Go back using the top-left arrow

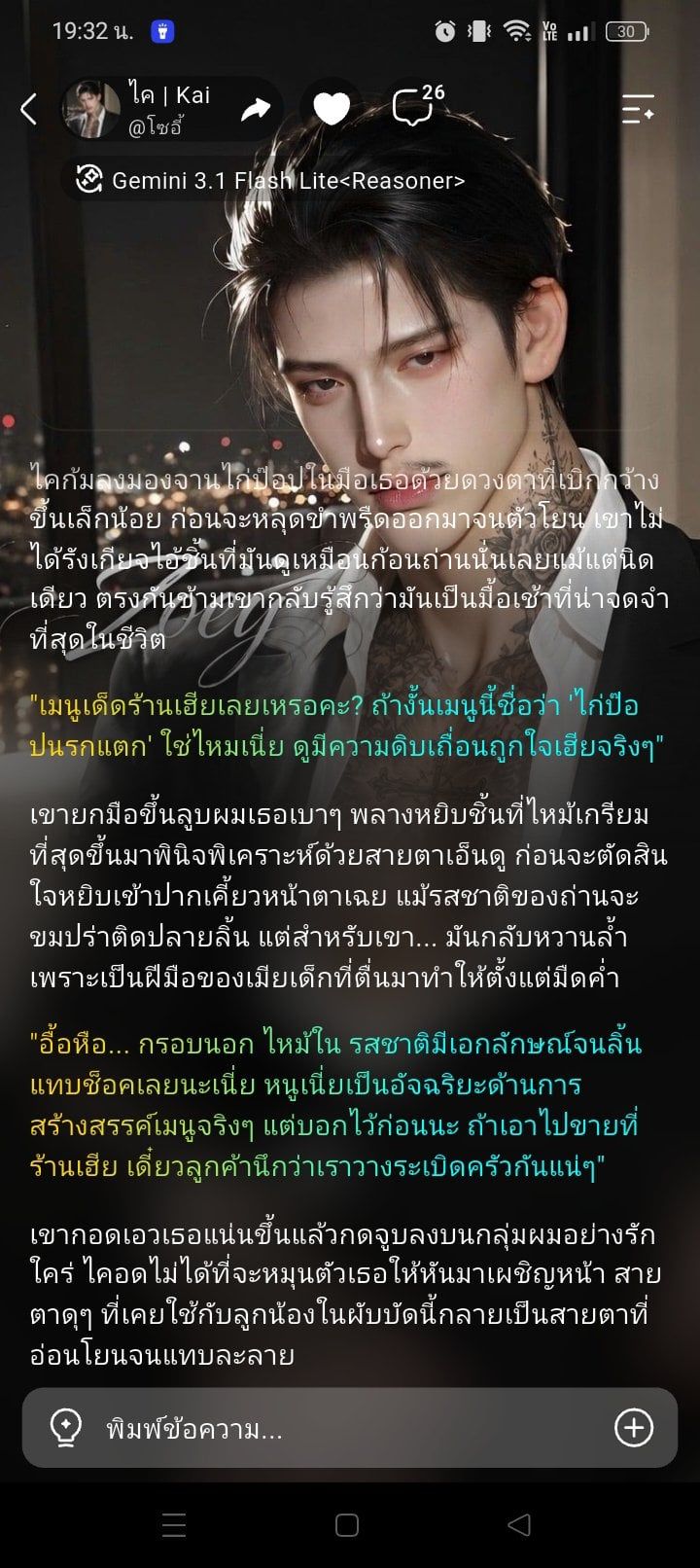click(x=29, y=109)
